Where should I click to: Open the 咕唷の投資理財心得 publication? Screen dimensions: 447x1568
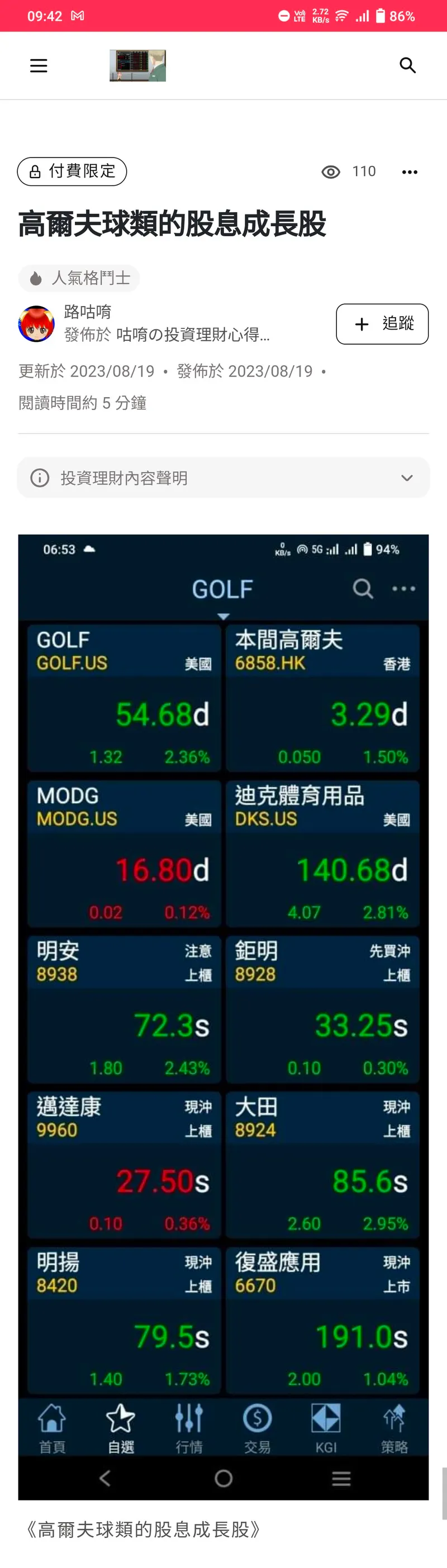[192, 335]
